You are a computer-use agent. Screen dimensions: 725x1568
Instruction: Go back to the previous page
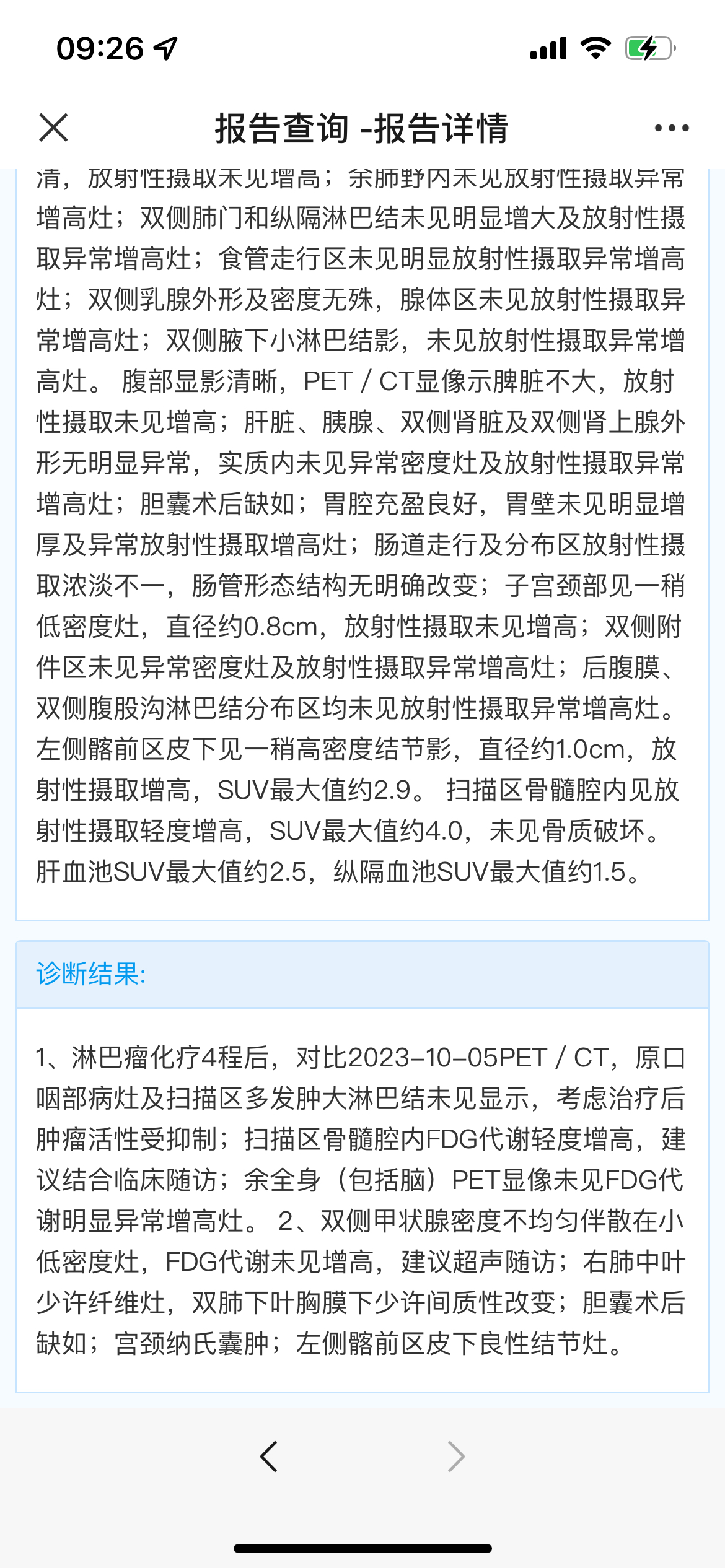coord(269,1456)
